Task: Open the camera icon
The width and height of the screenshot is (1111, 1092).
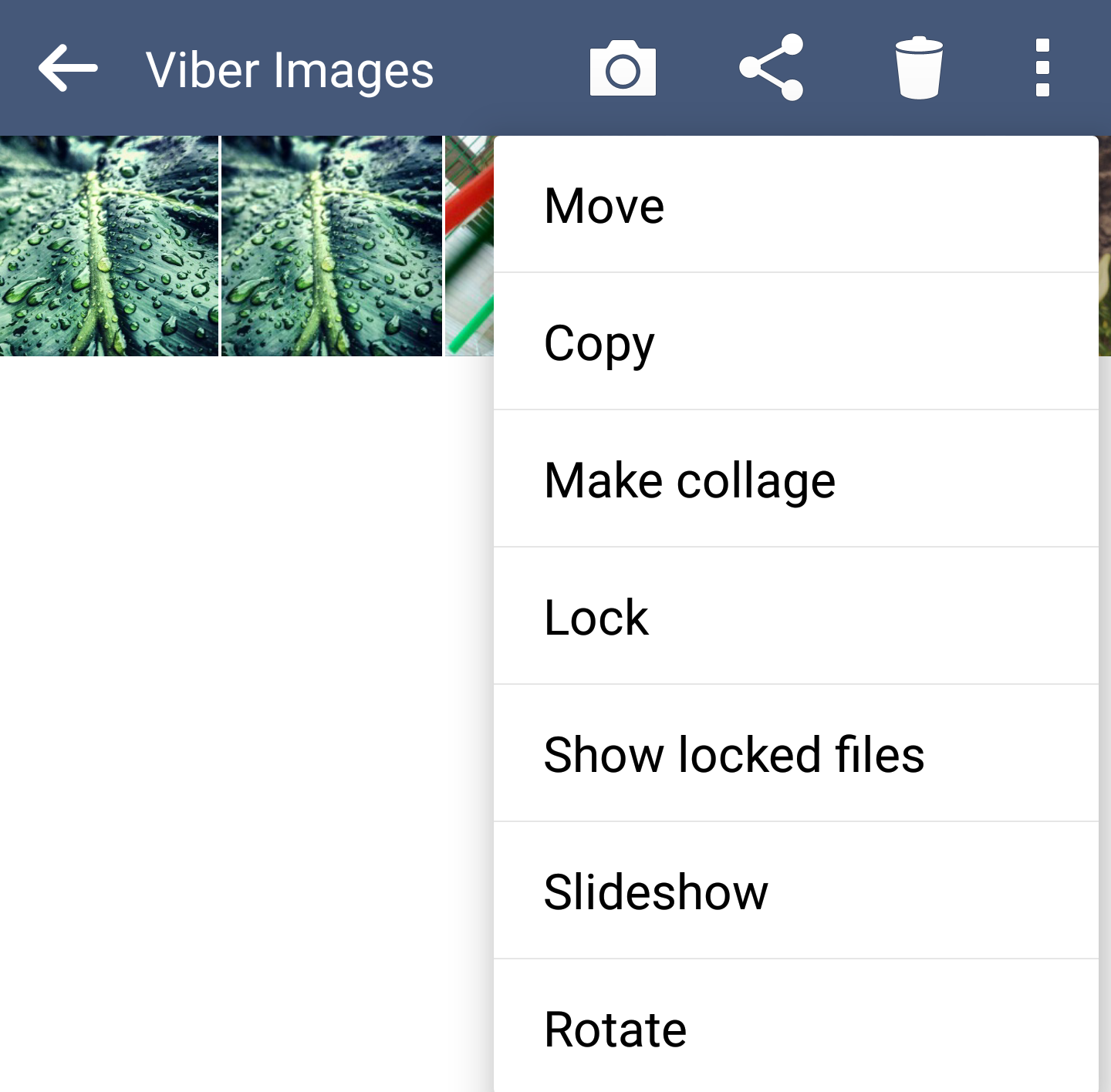Action: coord(623,69)
